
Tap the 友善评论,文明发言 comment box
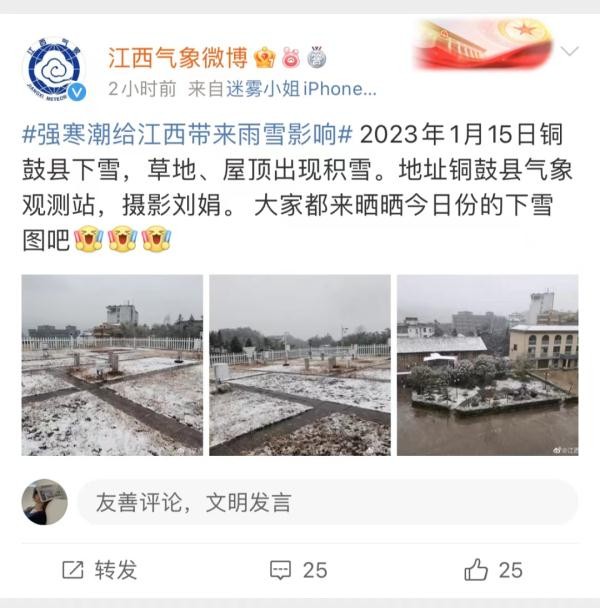(326, 502)
